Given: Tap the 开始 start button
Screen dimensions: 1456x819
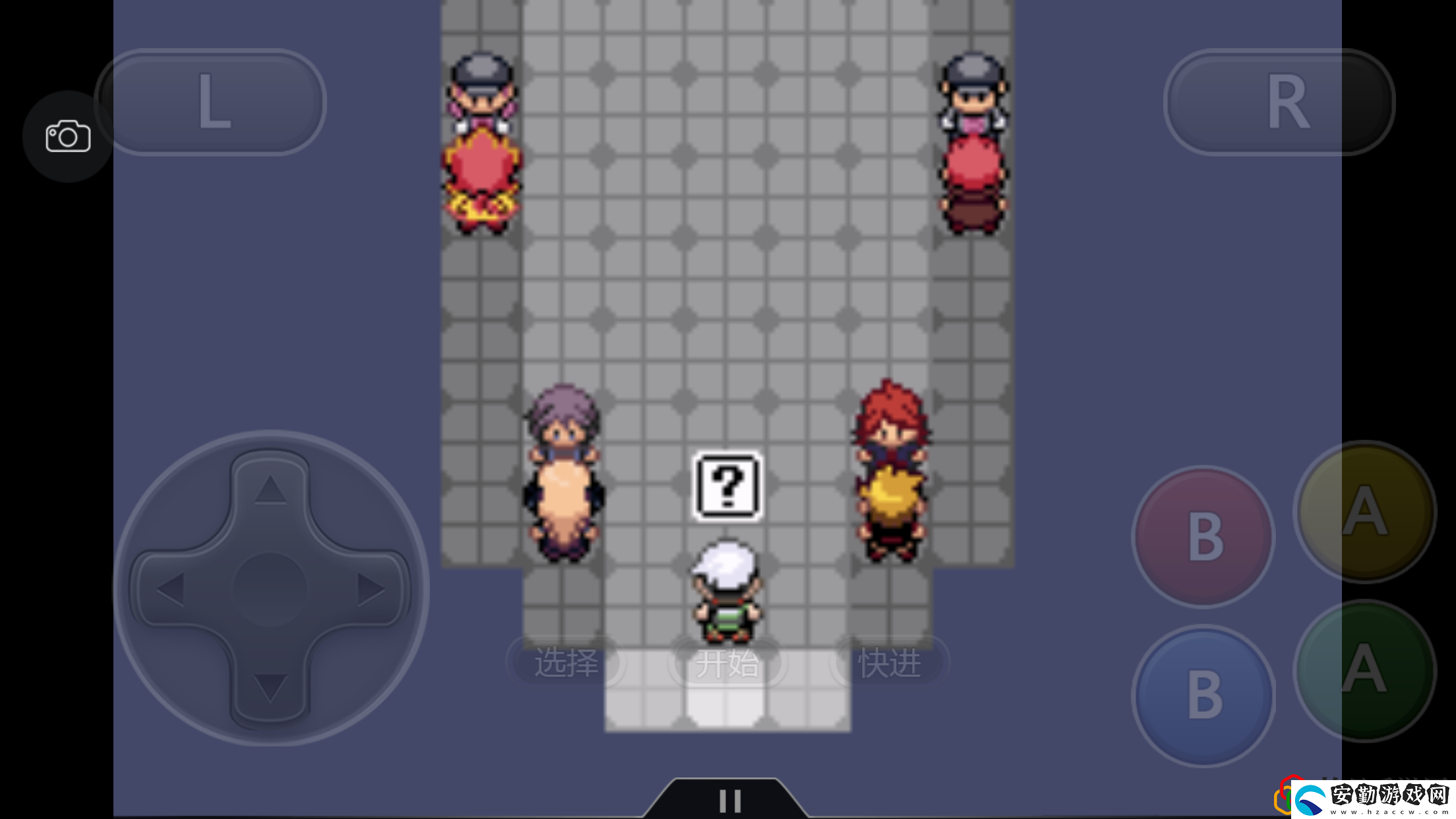Looking at the screenshot, I should click(x=727, y=662).
